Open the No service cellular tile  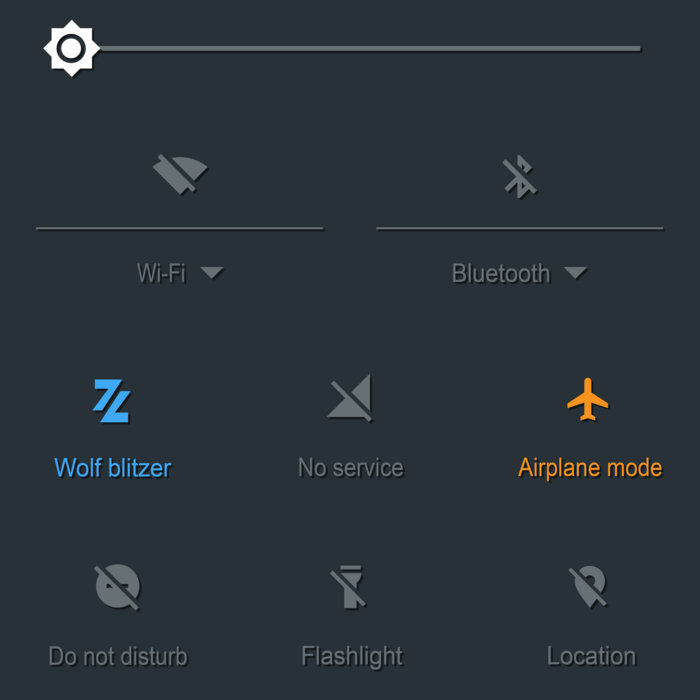pos(350,398)
